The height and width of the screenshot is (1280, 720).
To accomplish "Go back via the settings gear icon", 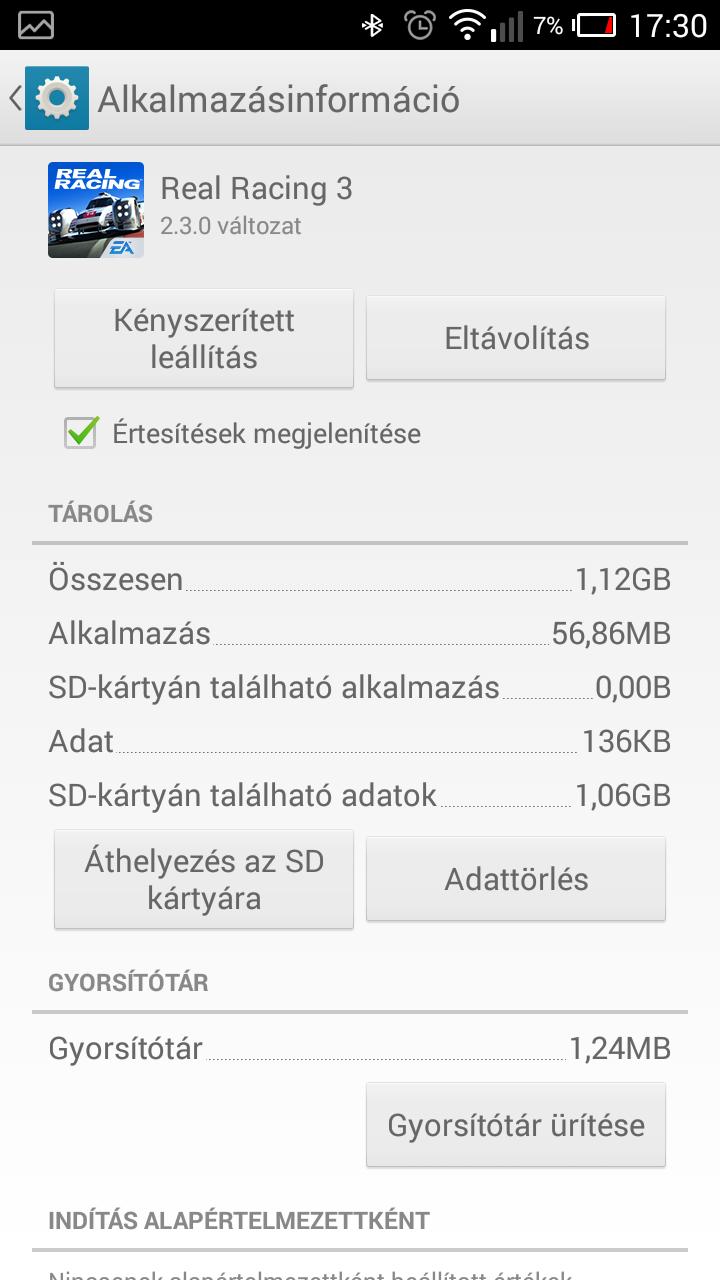I will [56, 98].
